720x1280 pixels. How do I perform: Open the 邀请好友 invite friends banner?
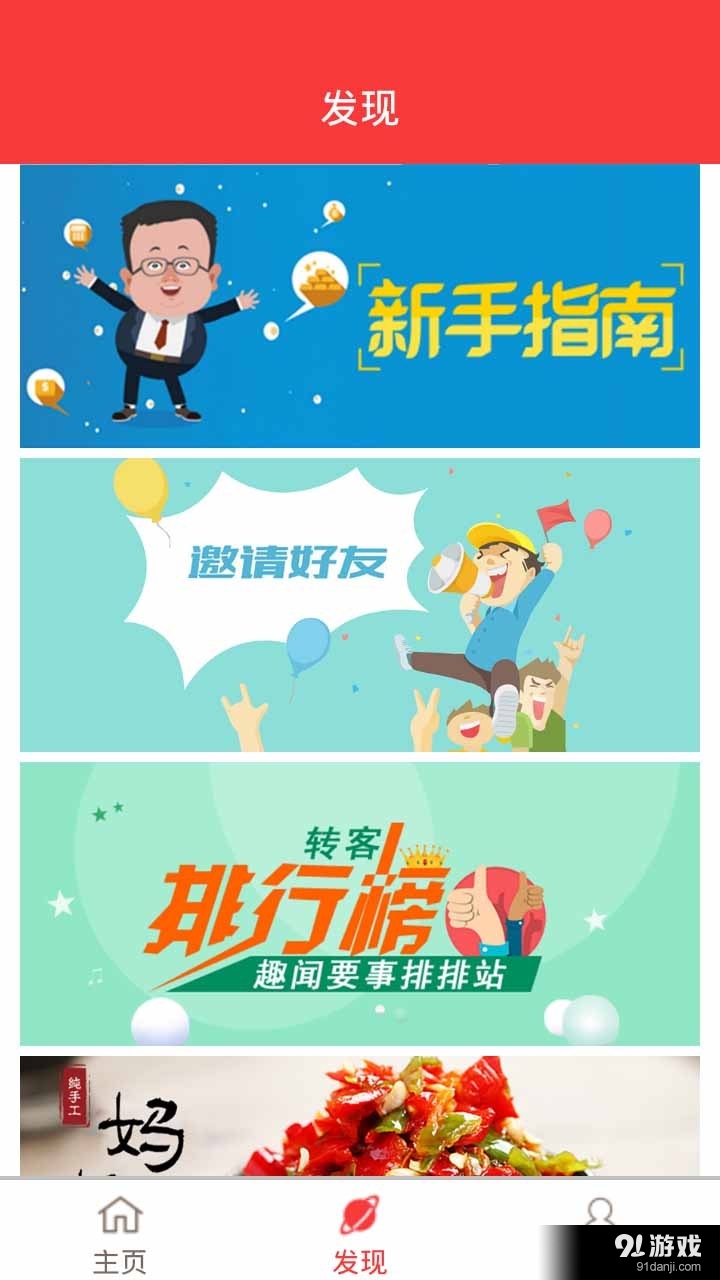[x=360, y=605]
